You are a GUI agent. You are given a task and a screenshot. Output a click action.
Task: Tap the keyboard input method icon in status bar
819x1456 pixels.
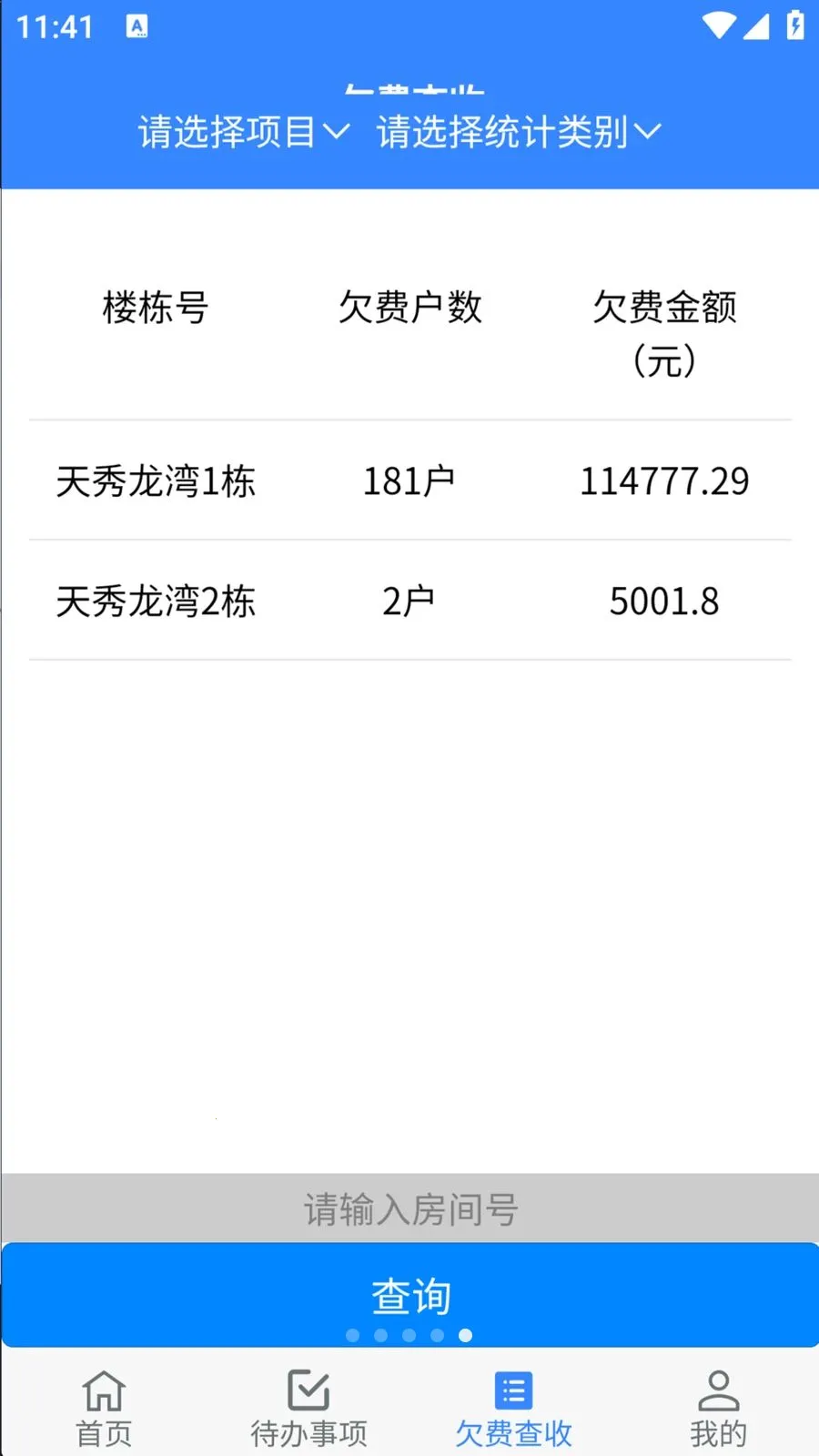coord(138,25)
